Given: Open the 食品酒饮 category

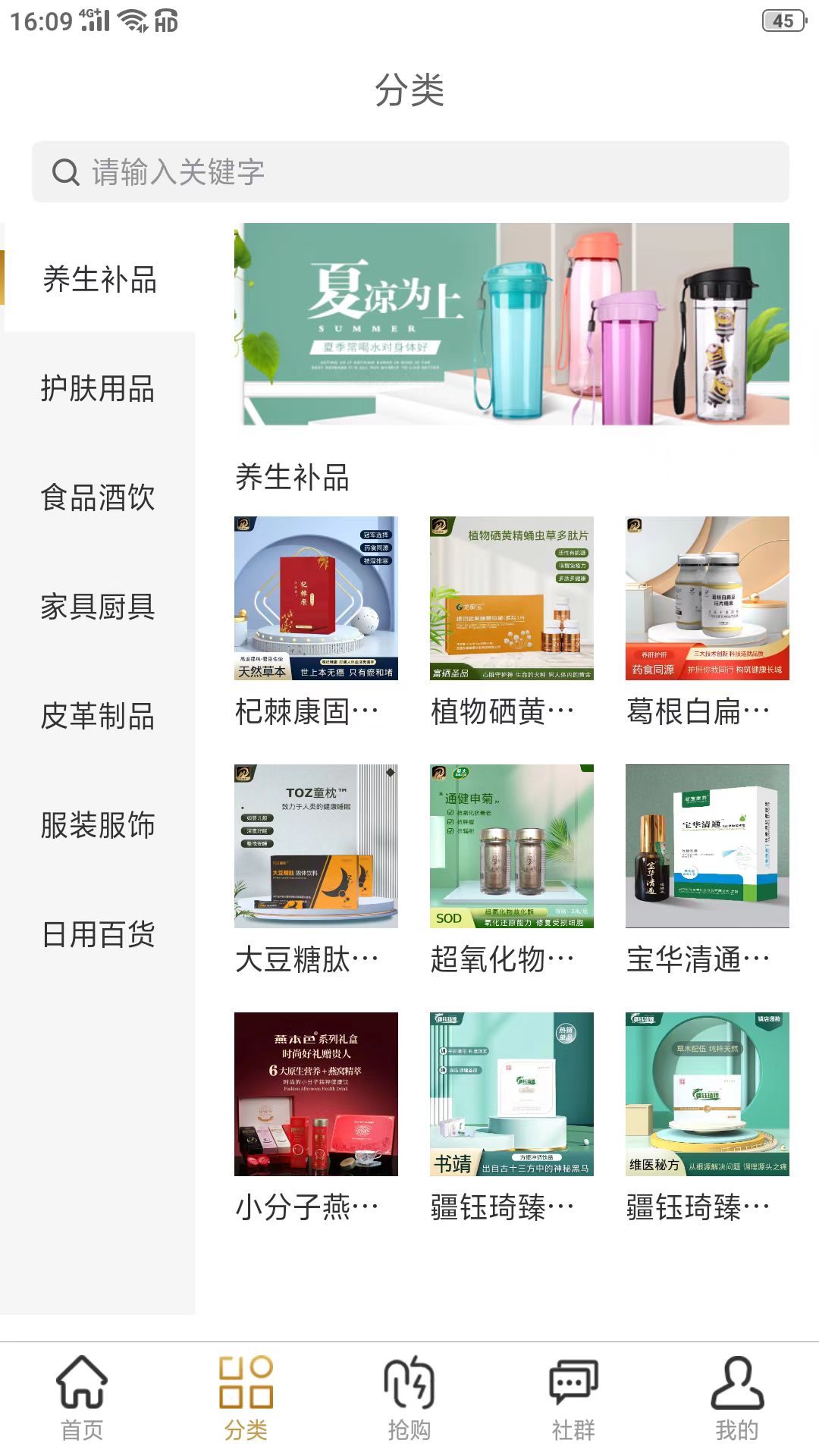Looking at the screenshot, I should [98, 498].
